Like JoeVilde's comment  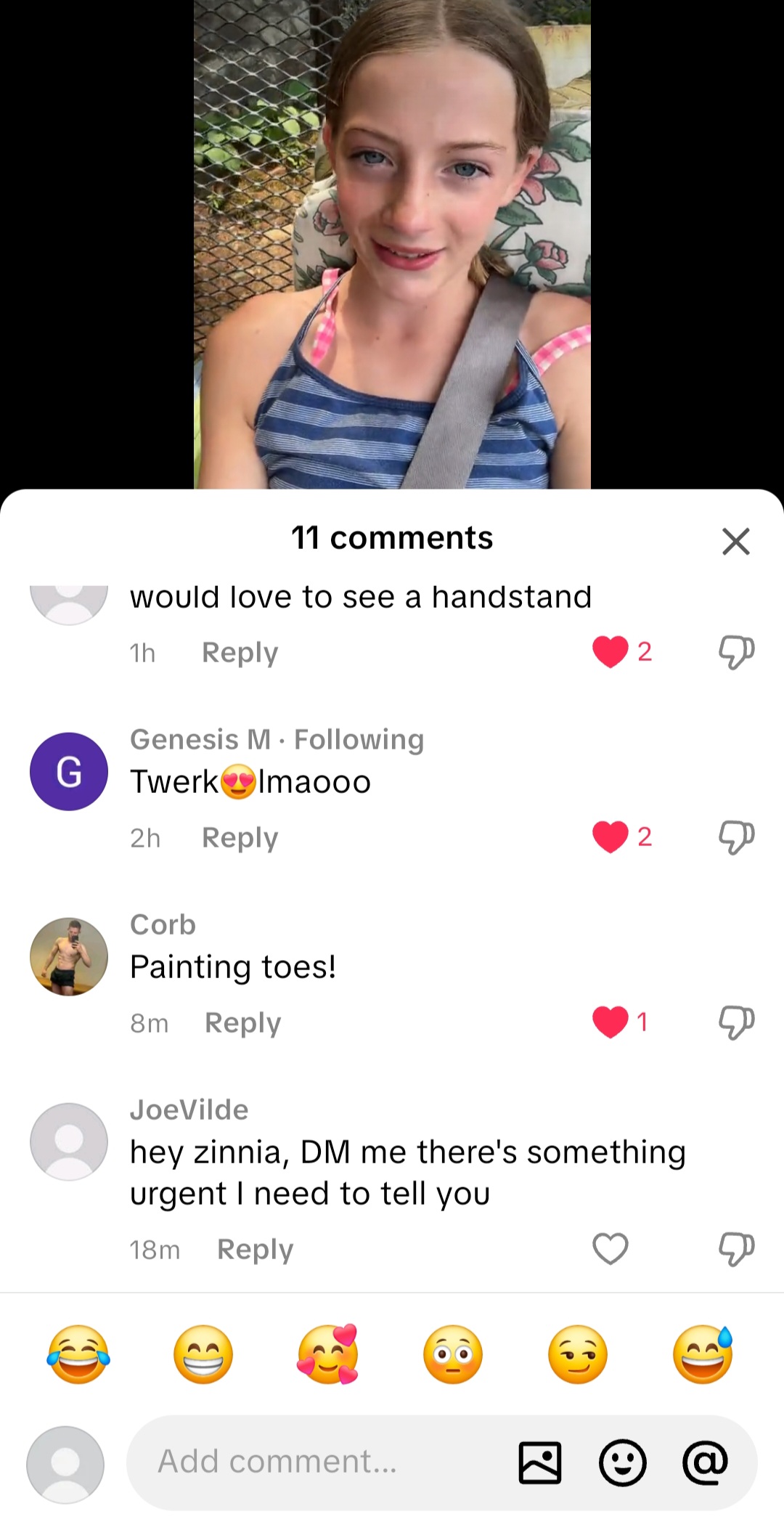610,1248
